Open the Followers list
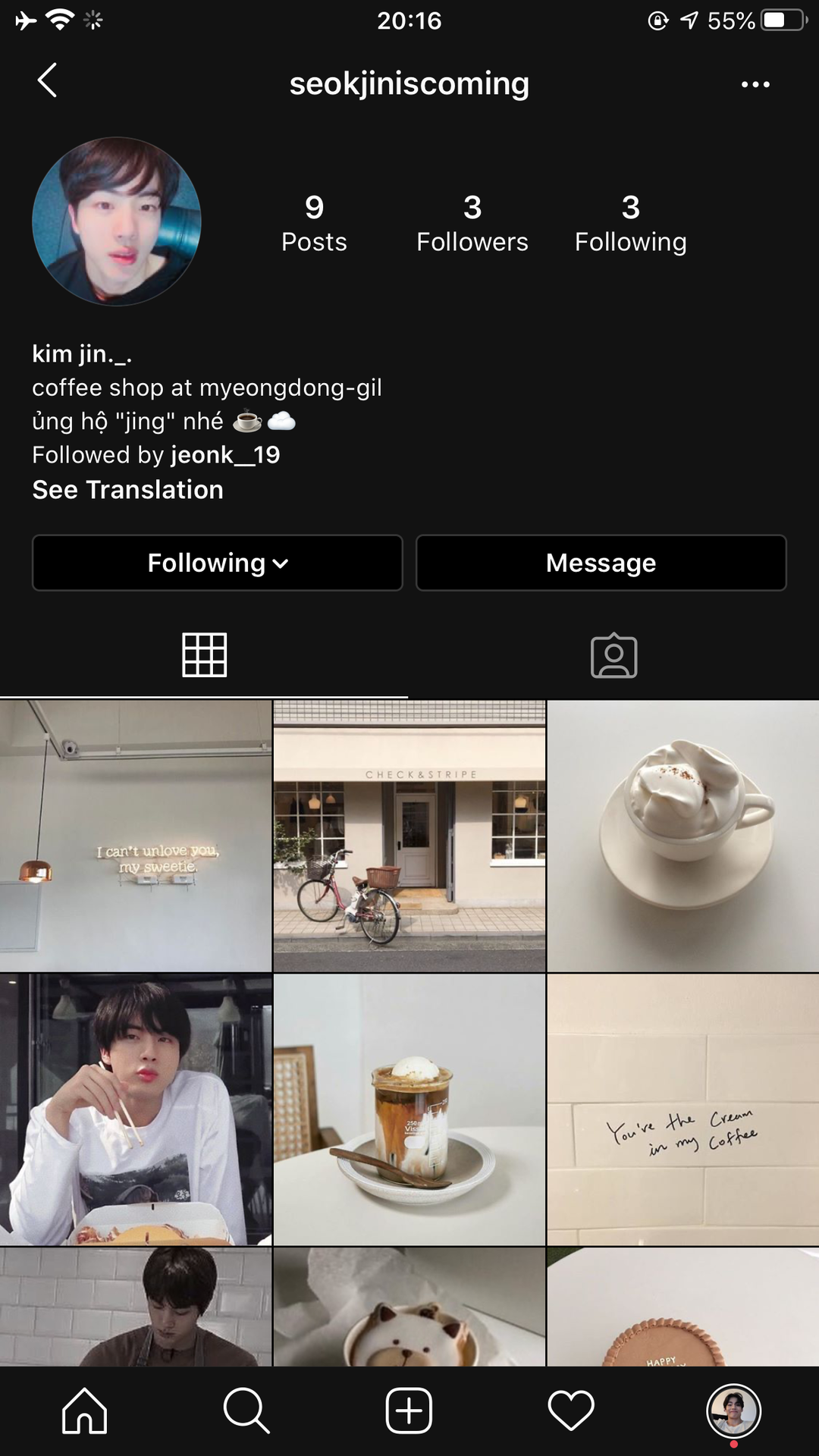The width and height of the screenshot is (819, 1456). point(472,223)
